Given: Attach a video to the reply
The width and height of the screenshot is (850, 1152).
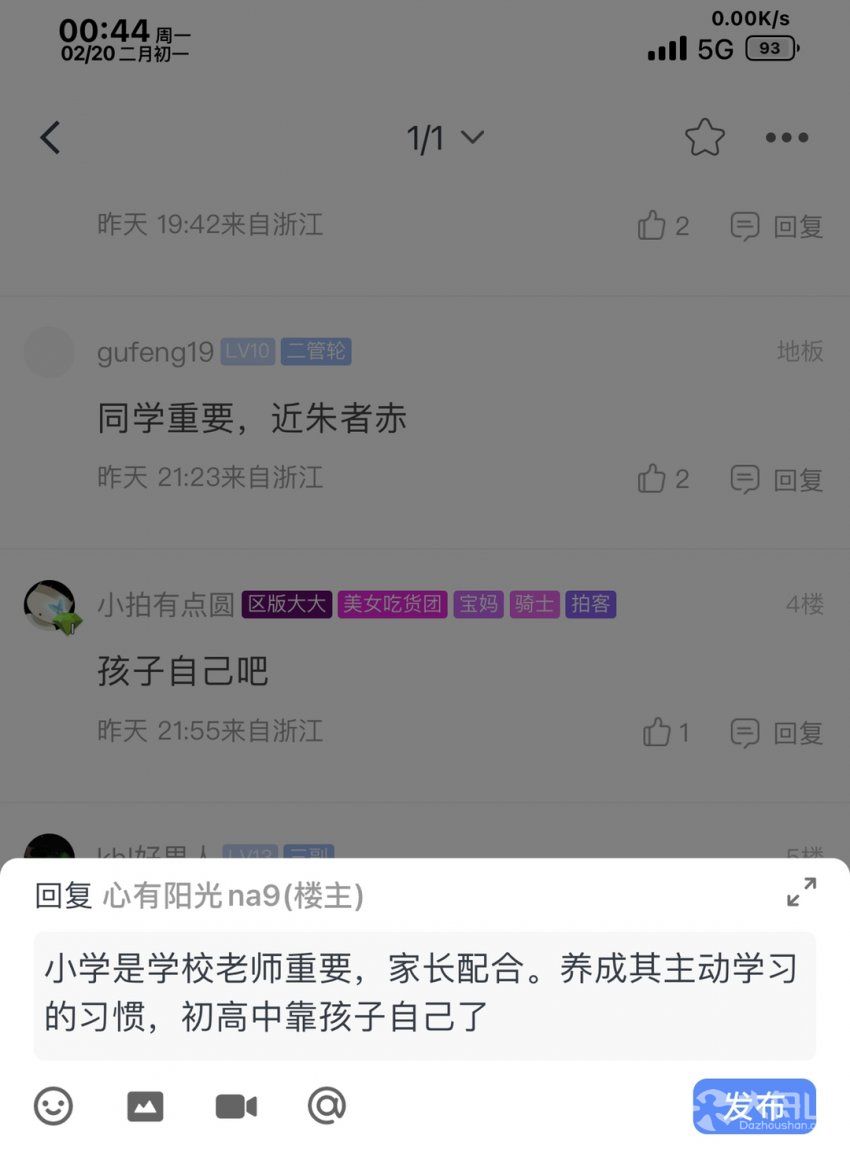Looking at the screenshot, I should (x=236, y=1106).
